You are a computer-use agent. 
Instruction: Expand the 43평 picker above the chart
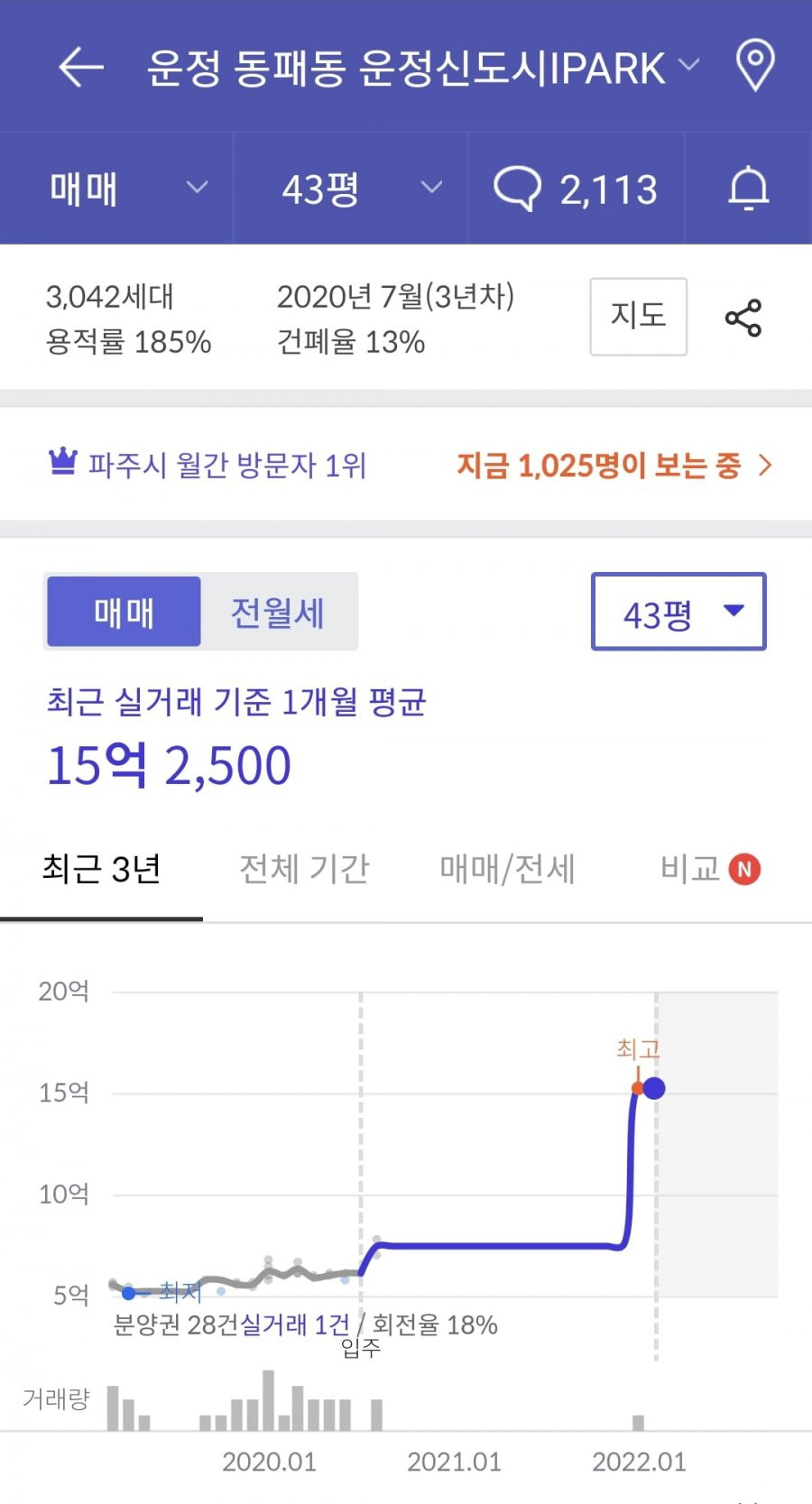click(x=678, y=612)
